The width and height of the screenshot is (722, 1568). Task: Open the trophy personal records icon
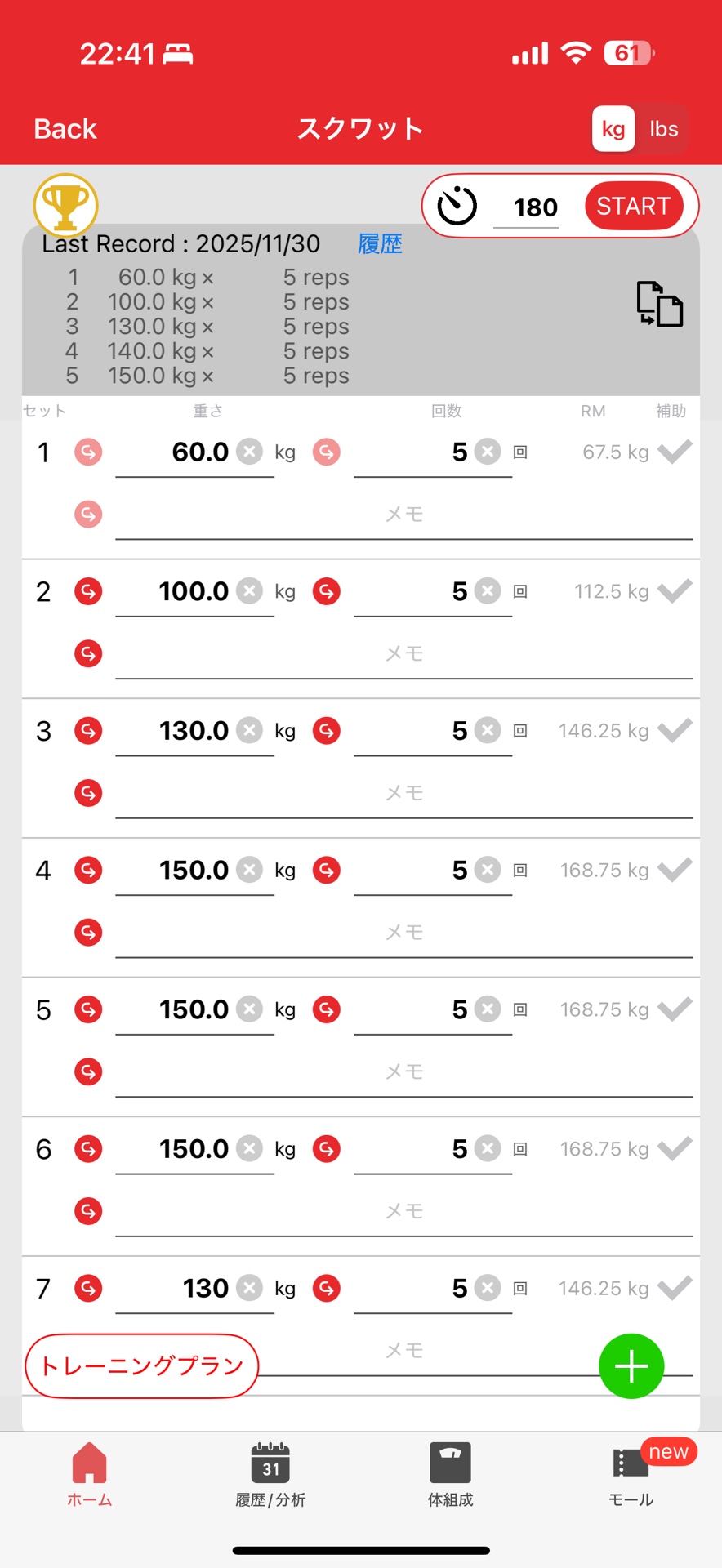click(x=65, y=205)
